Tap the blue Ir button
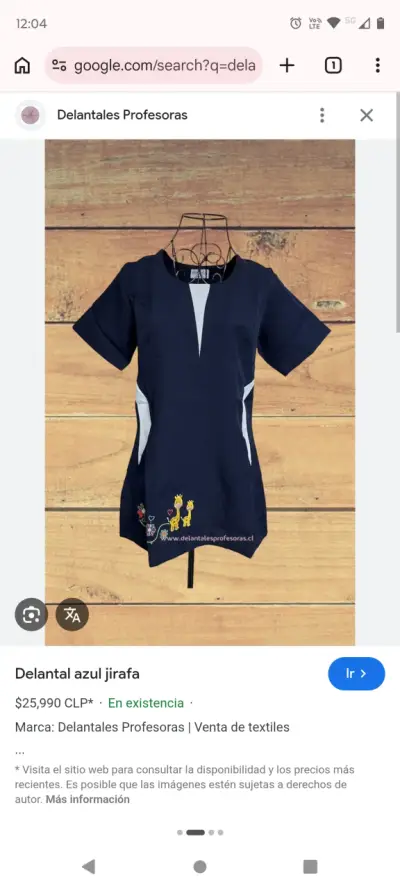This screenshot has width=400, height=889. 356,674
